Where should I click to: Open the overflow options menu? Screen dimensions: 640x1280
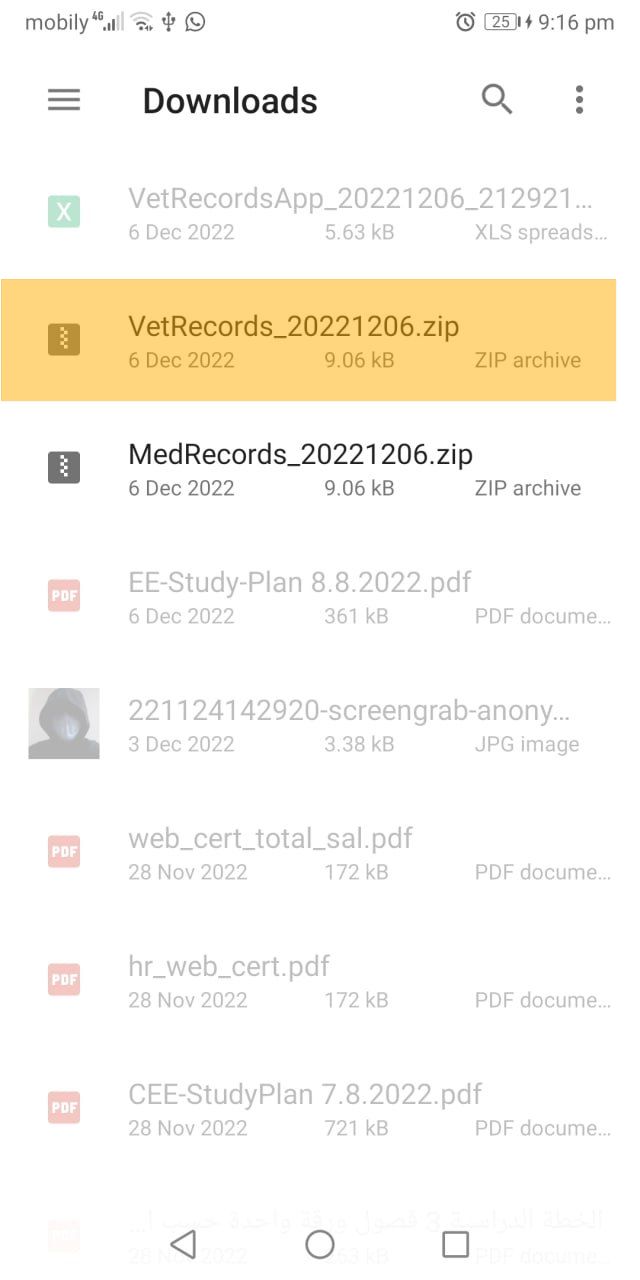tap(579, 99)
